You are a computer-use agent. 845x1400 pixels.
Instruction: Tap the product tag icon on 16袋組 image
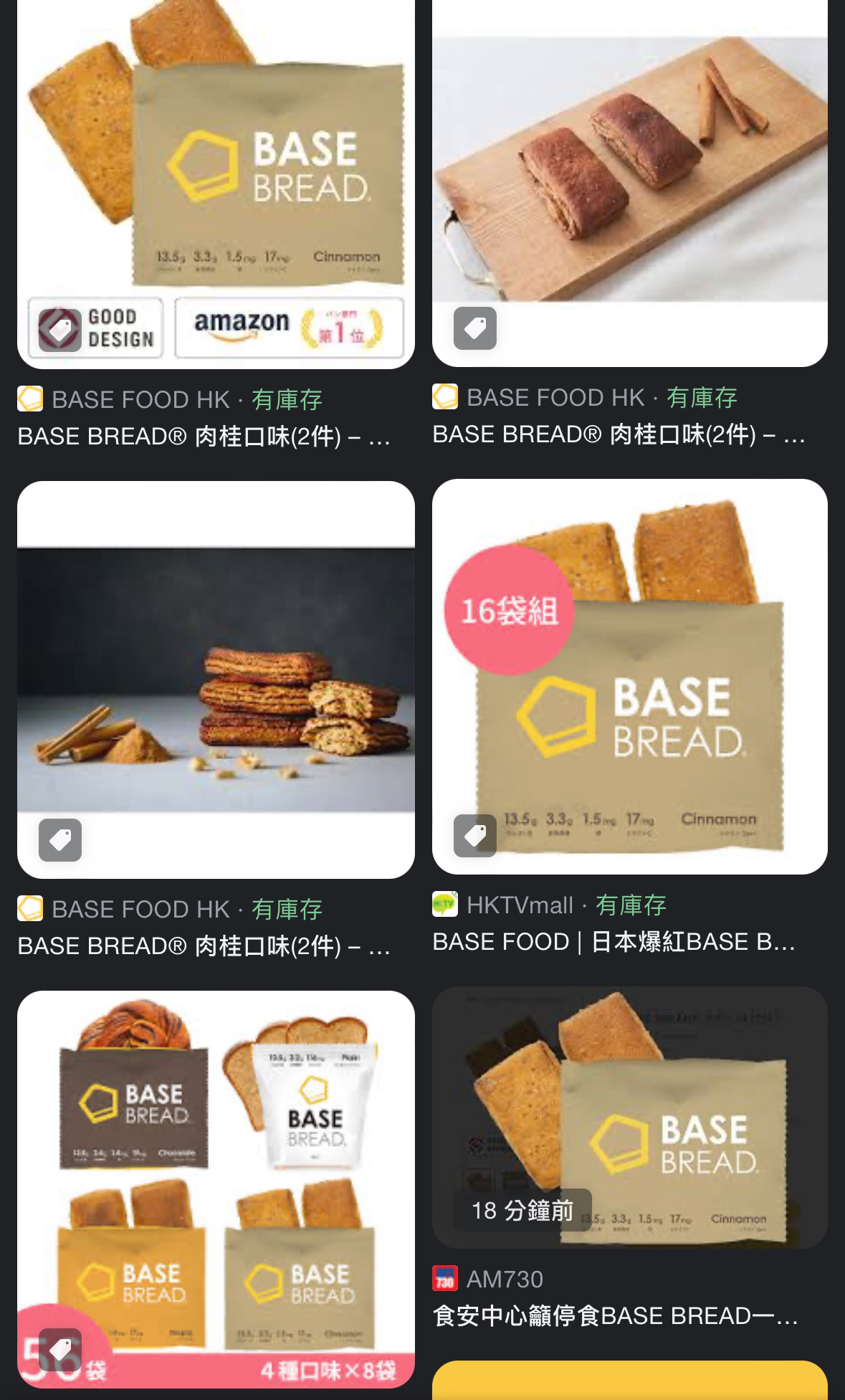[x=475, y=836]
